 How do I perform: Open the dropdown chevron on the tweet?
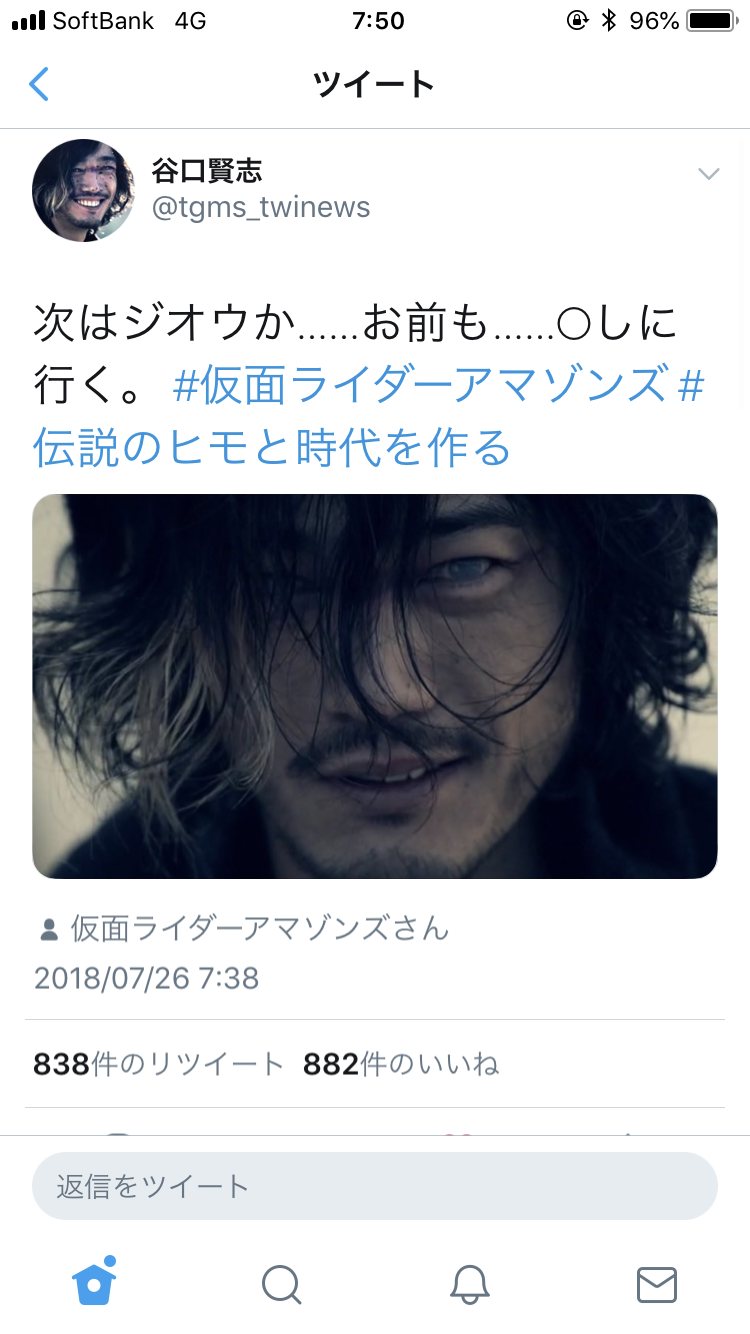tap(708, 175)
